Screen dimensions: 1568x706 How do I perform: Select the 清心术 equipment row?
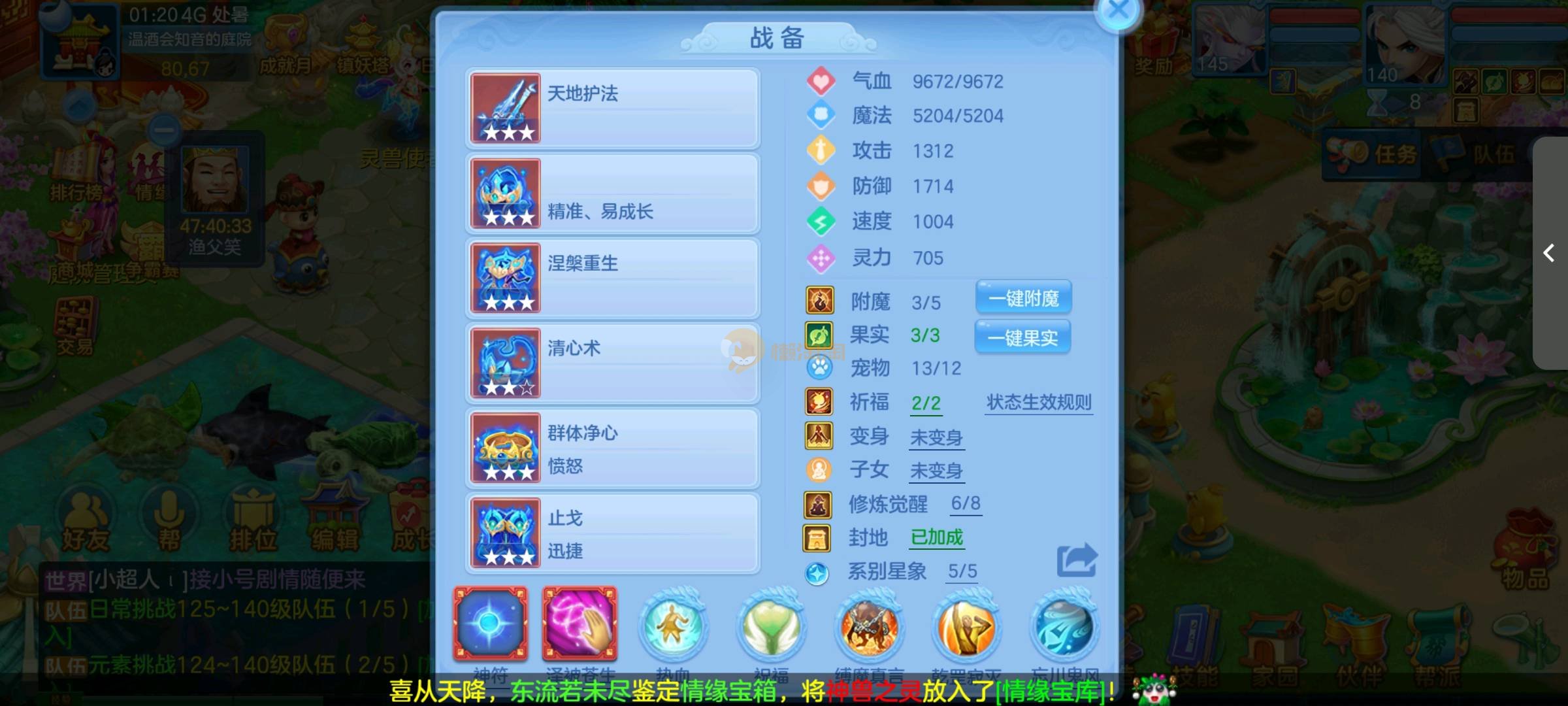[613, 363]
